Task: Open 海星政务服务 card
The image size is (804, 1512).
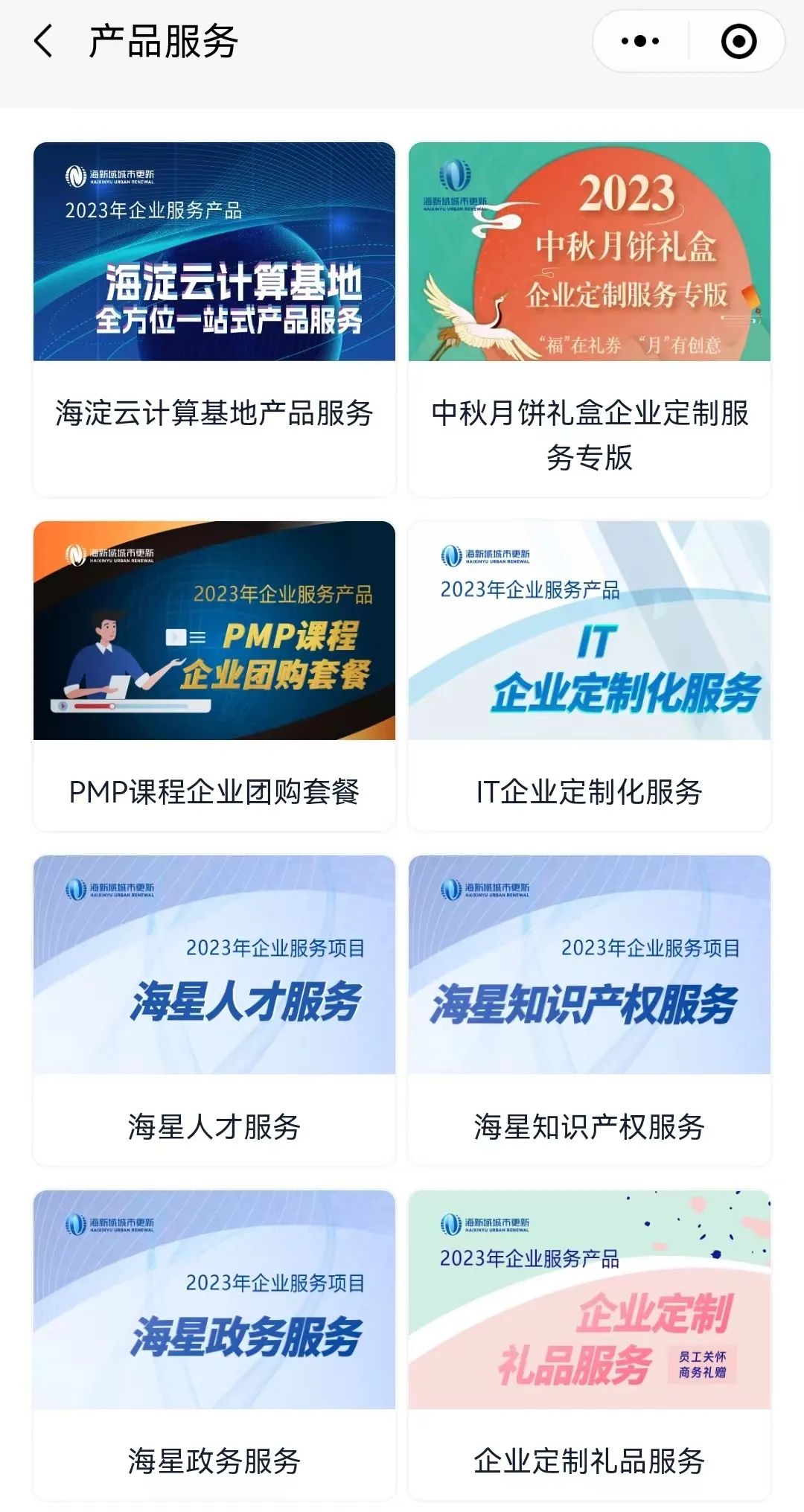Action: point(214,1343)
